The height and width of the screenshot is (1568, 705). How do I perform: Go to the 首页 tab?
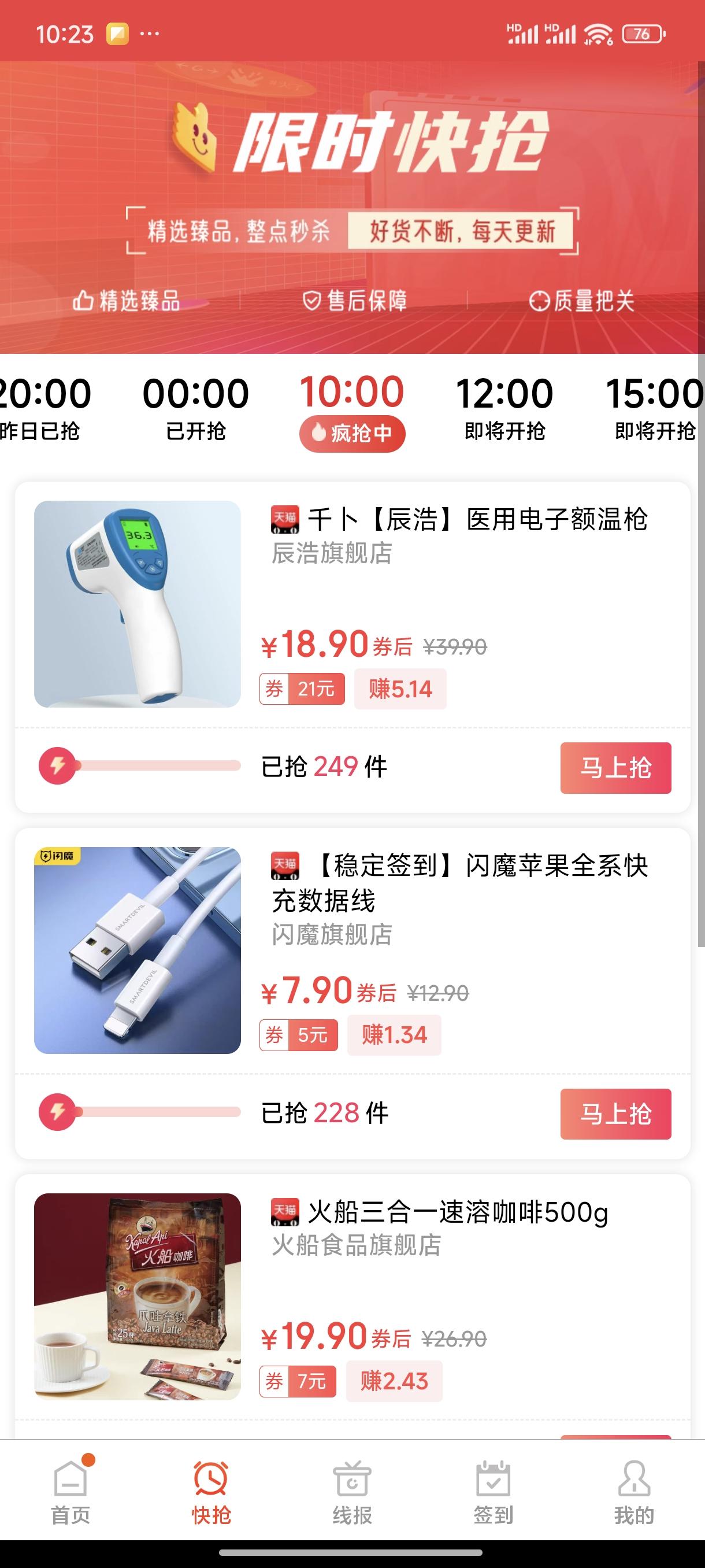(x=70, y=1492)
